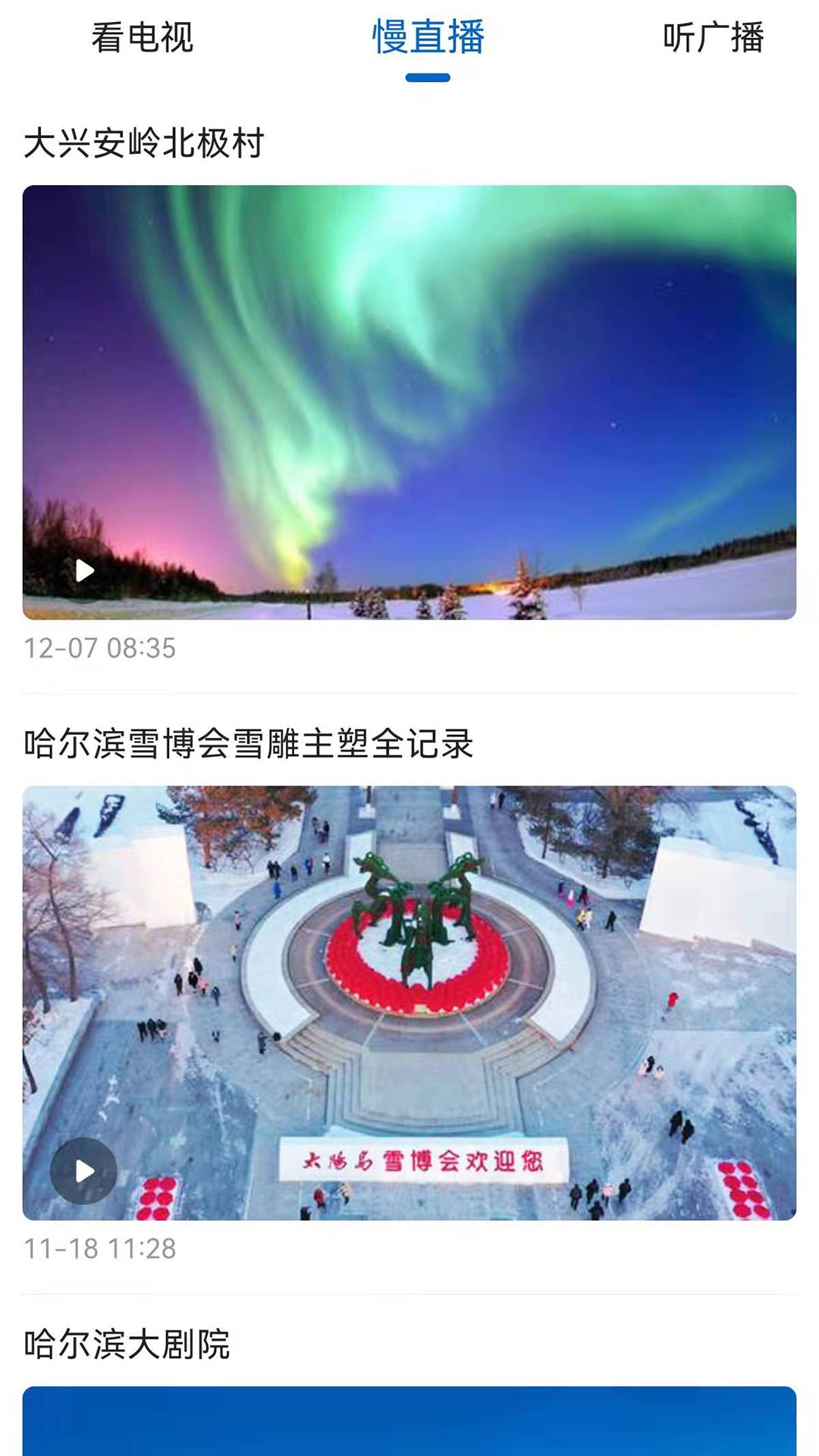Play the 哈尔滨雪博会雪雕主塑全记录 video
Viewport: 819px width, 1456px height.
tap(83, 1171)
